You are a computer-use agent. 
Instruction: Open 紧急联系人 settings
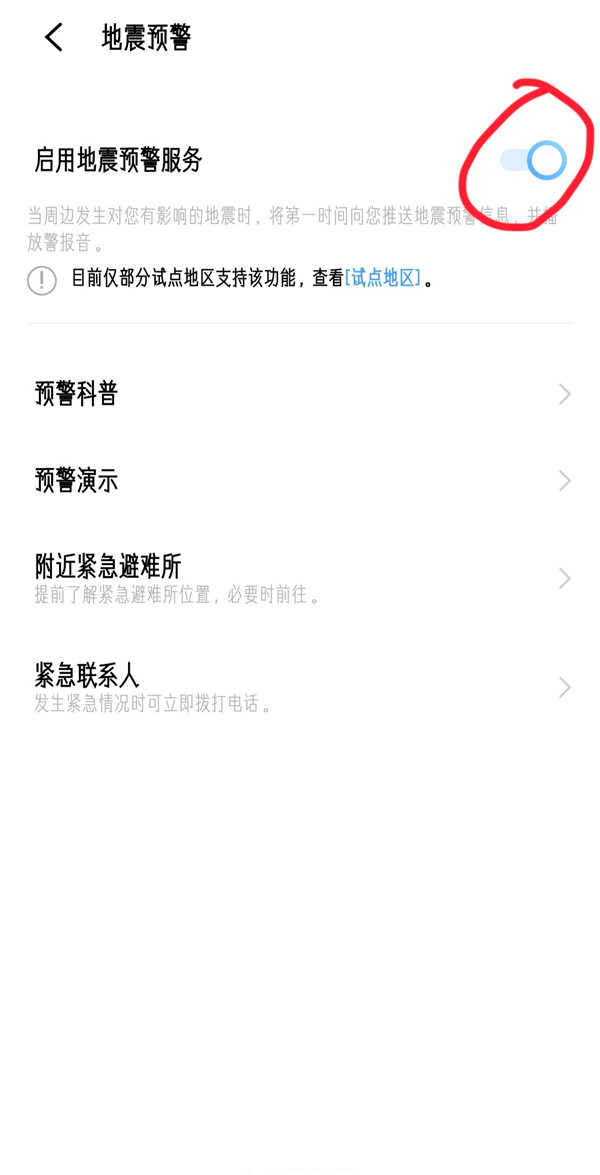pos(300,687)
